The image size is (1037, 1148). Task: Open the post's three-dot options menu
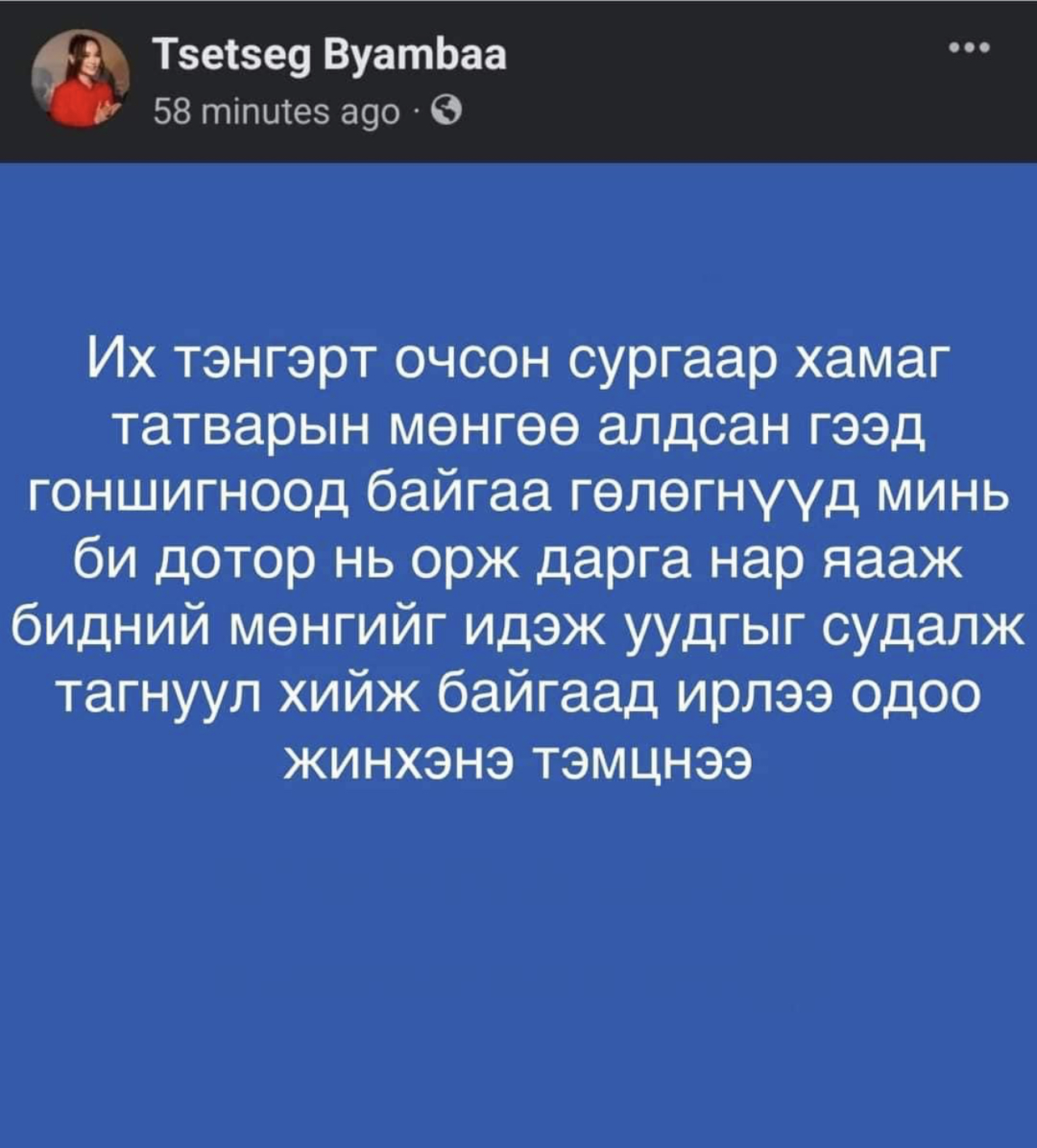point(970,48)
